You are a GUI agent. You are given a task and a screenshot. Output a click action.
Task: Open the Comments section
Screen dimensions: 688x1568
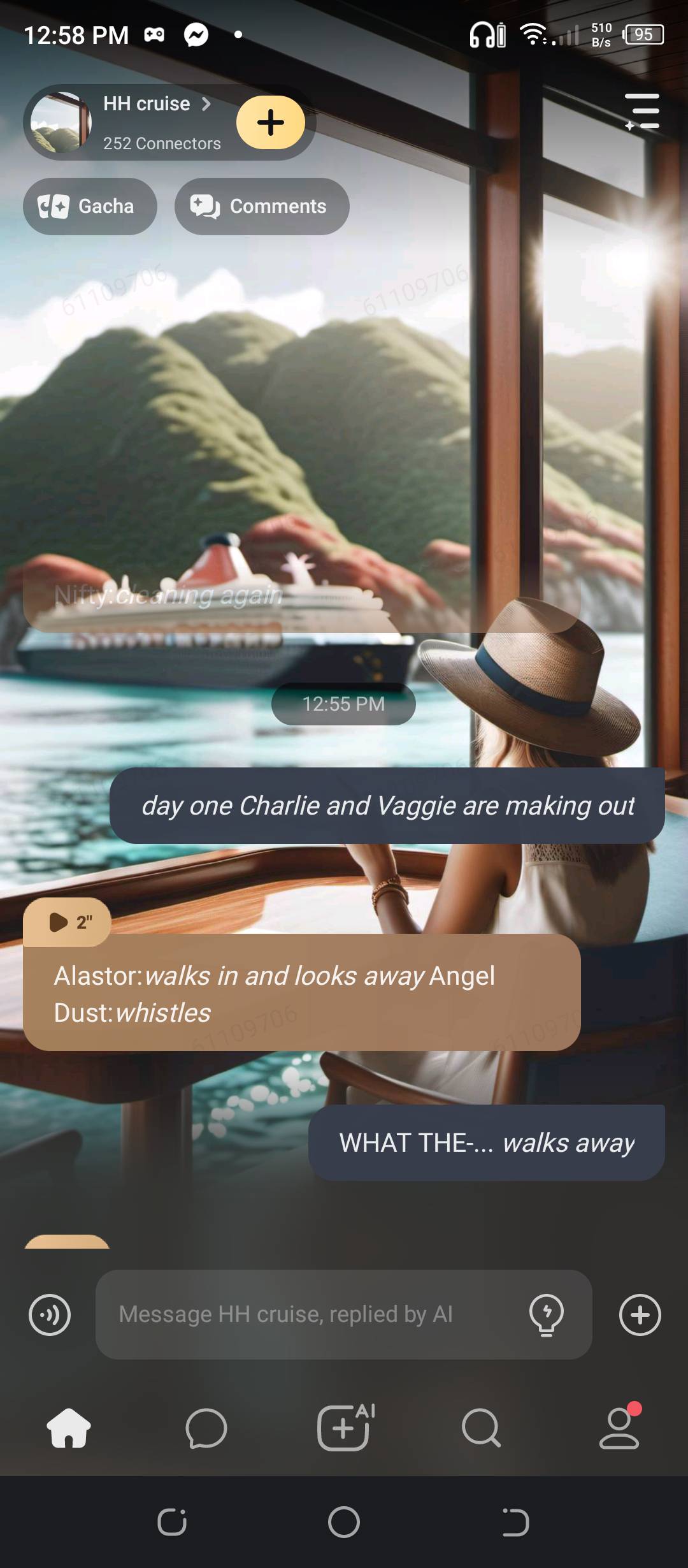tap(262, 207)
